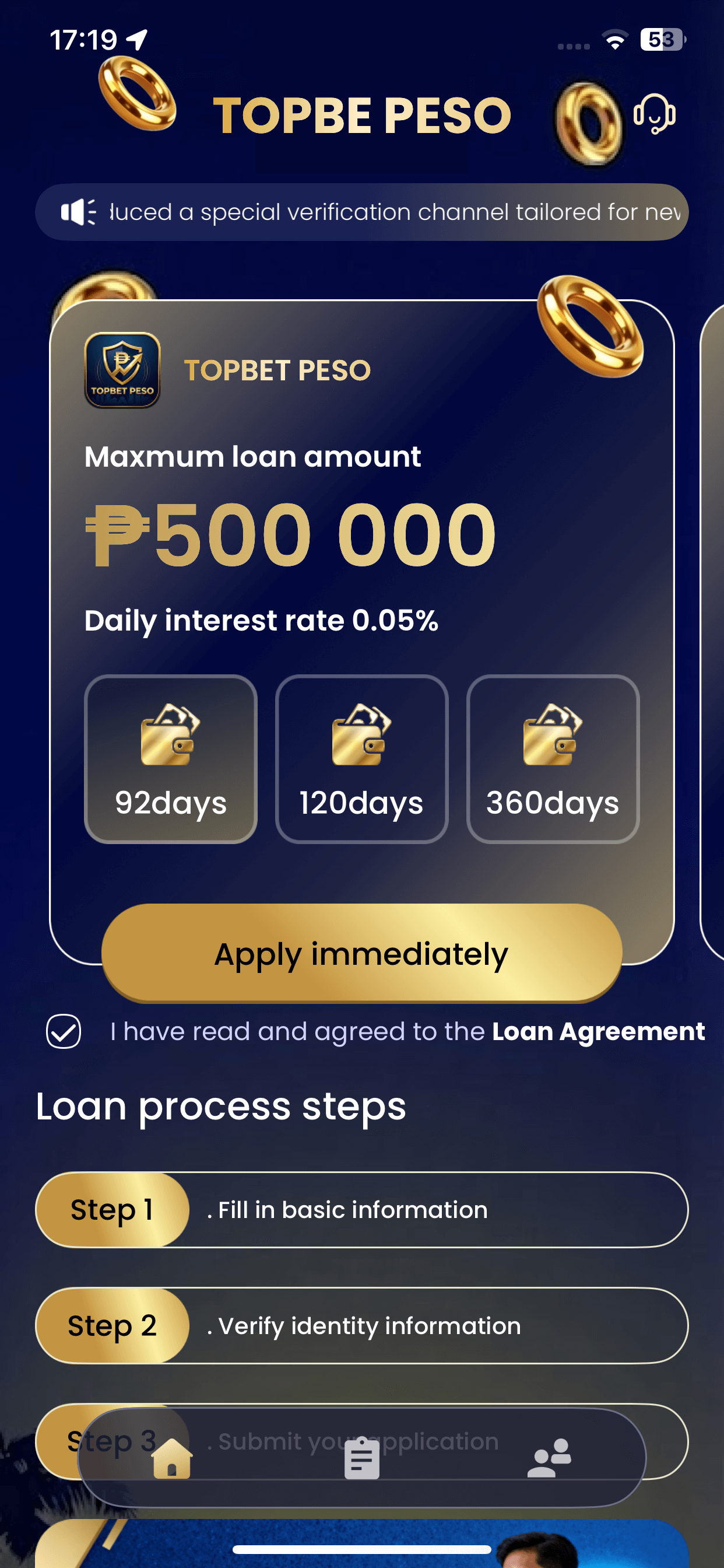Uncheck the Loan Agreement consent checkbox
The width and height of the screenshot is (724, 1568).
pyautogui.click(x=64, y=1031)
